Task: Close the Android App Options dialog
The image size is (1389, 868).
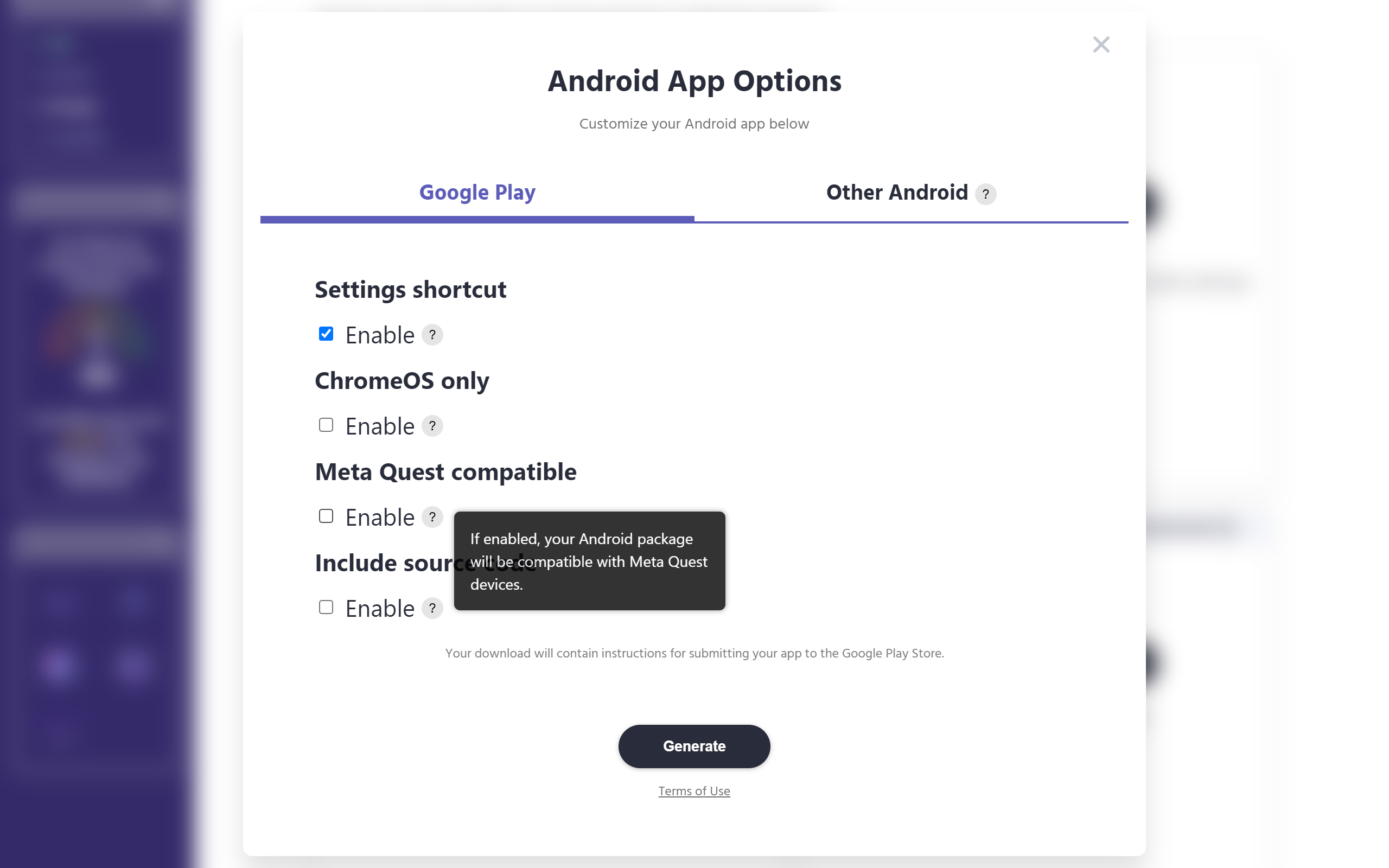Action: [x=1100, y=45]
